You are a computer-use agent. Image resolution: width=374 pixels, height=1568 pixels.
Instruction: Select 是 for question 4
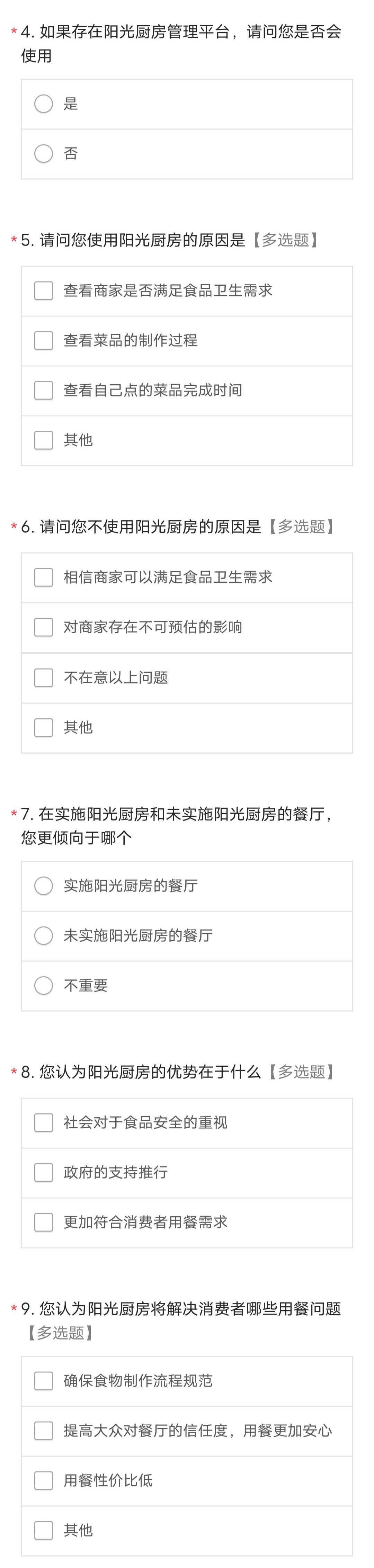click(43, 104)
